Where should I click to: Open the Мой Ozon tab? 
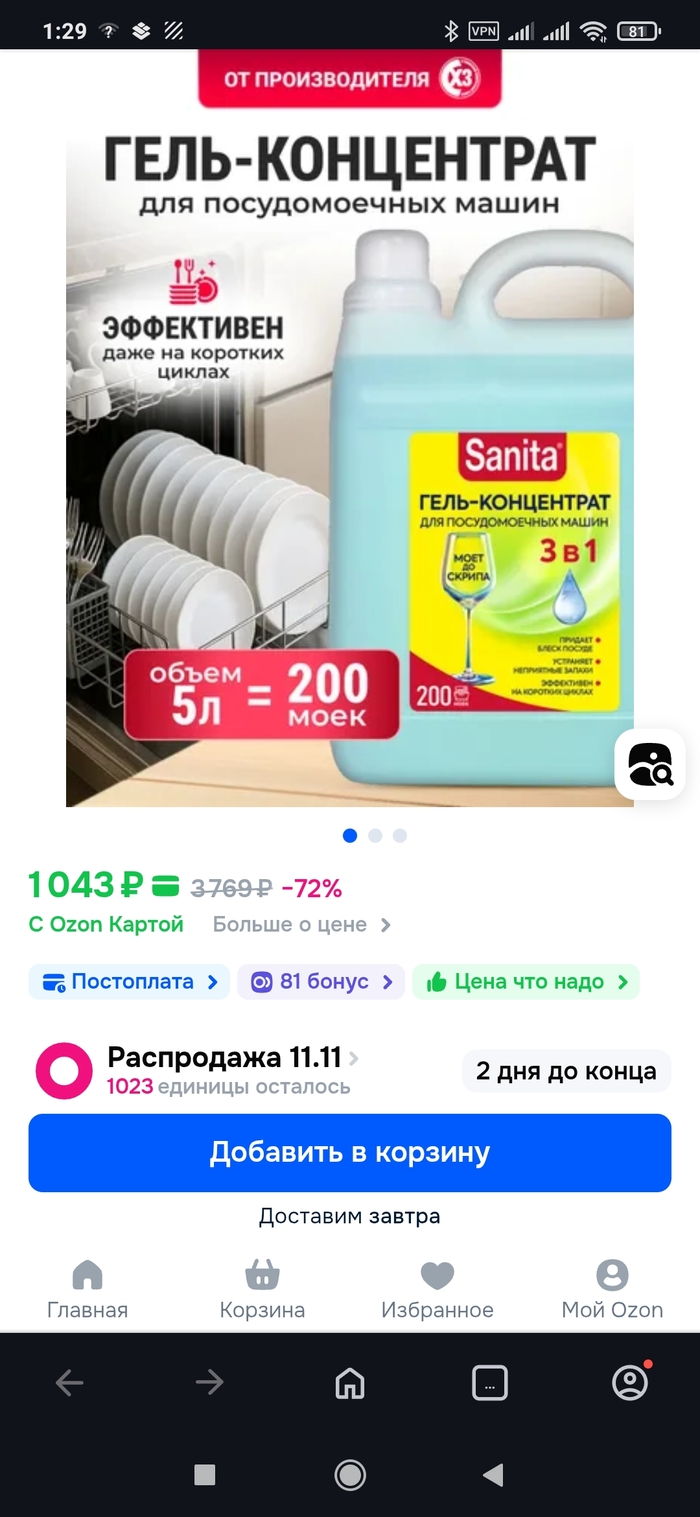click(612, 1290)
